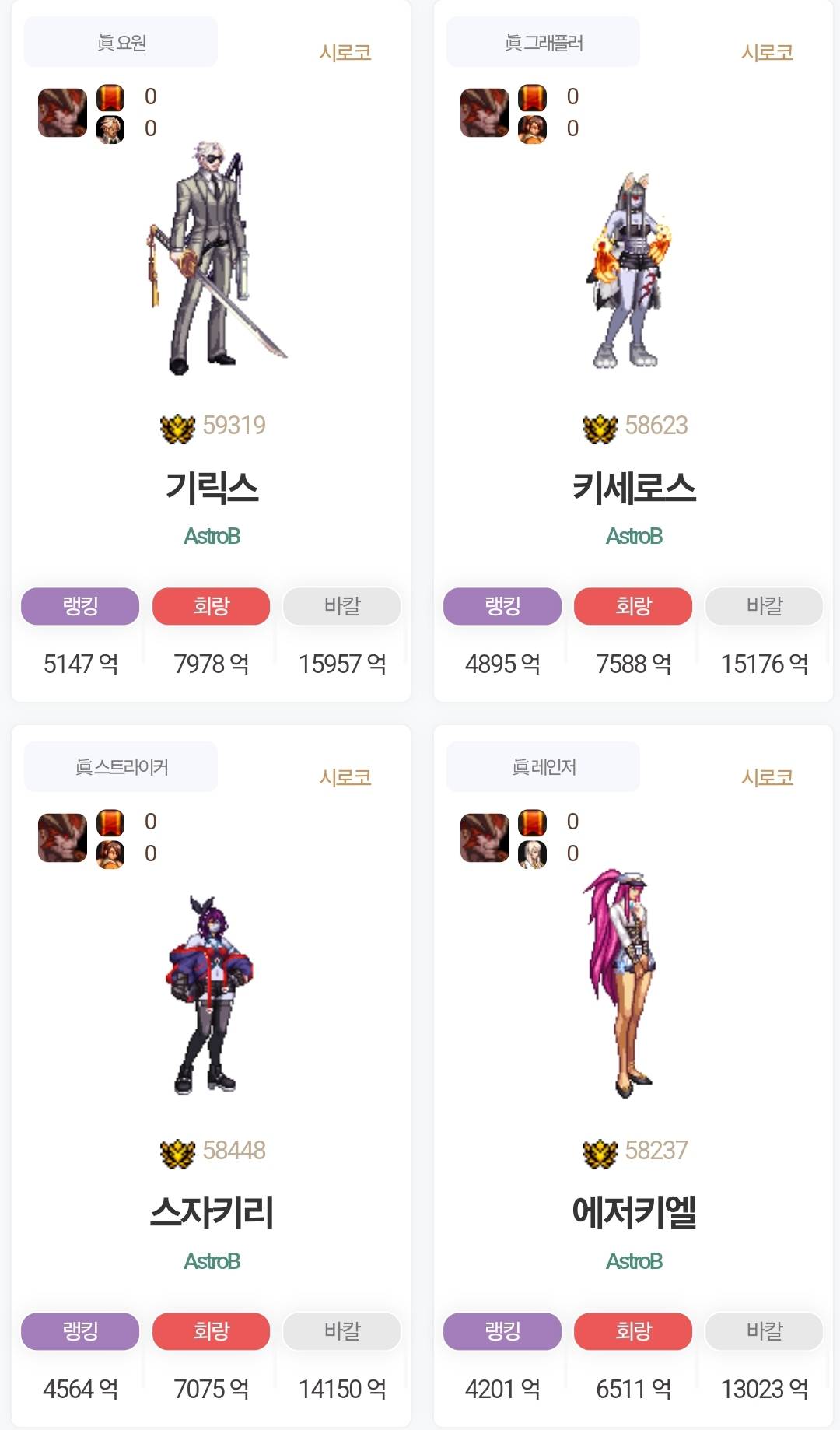
Task: Tap 랭킹 button on 키세로스 card
Action: coord(502,606)
